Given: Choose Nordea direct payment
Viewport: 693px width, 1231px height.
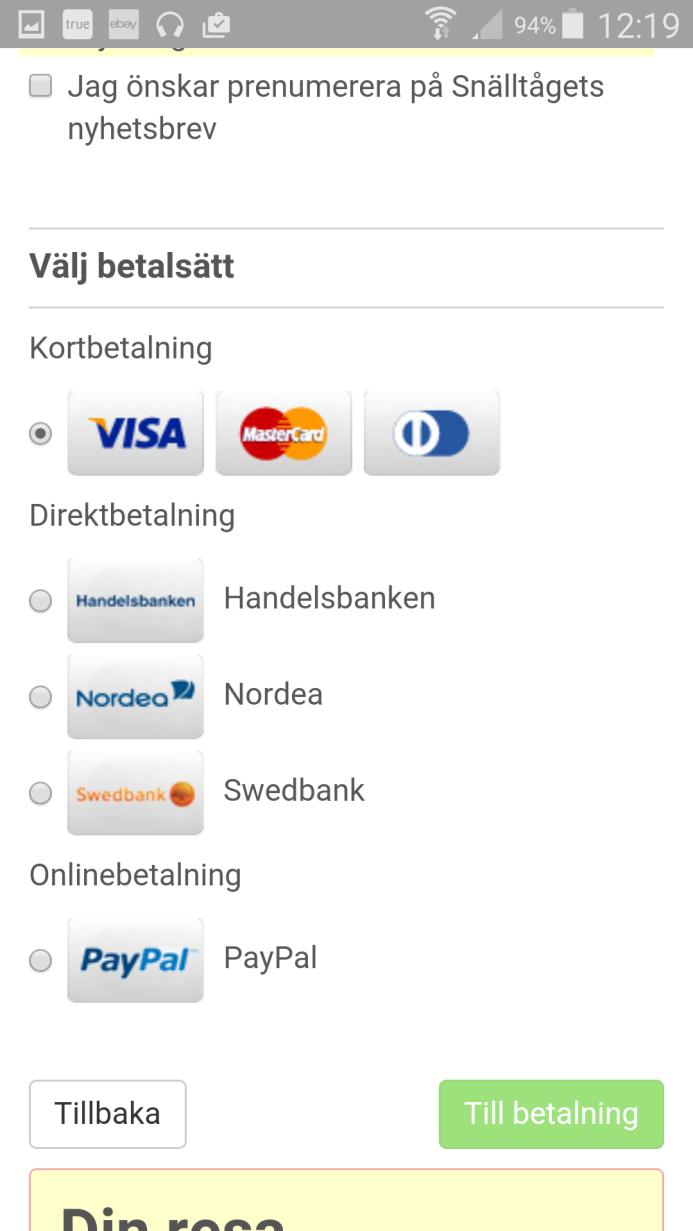Looking at the screenshot, I should [x=40, y=697].
